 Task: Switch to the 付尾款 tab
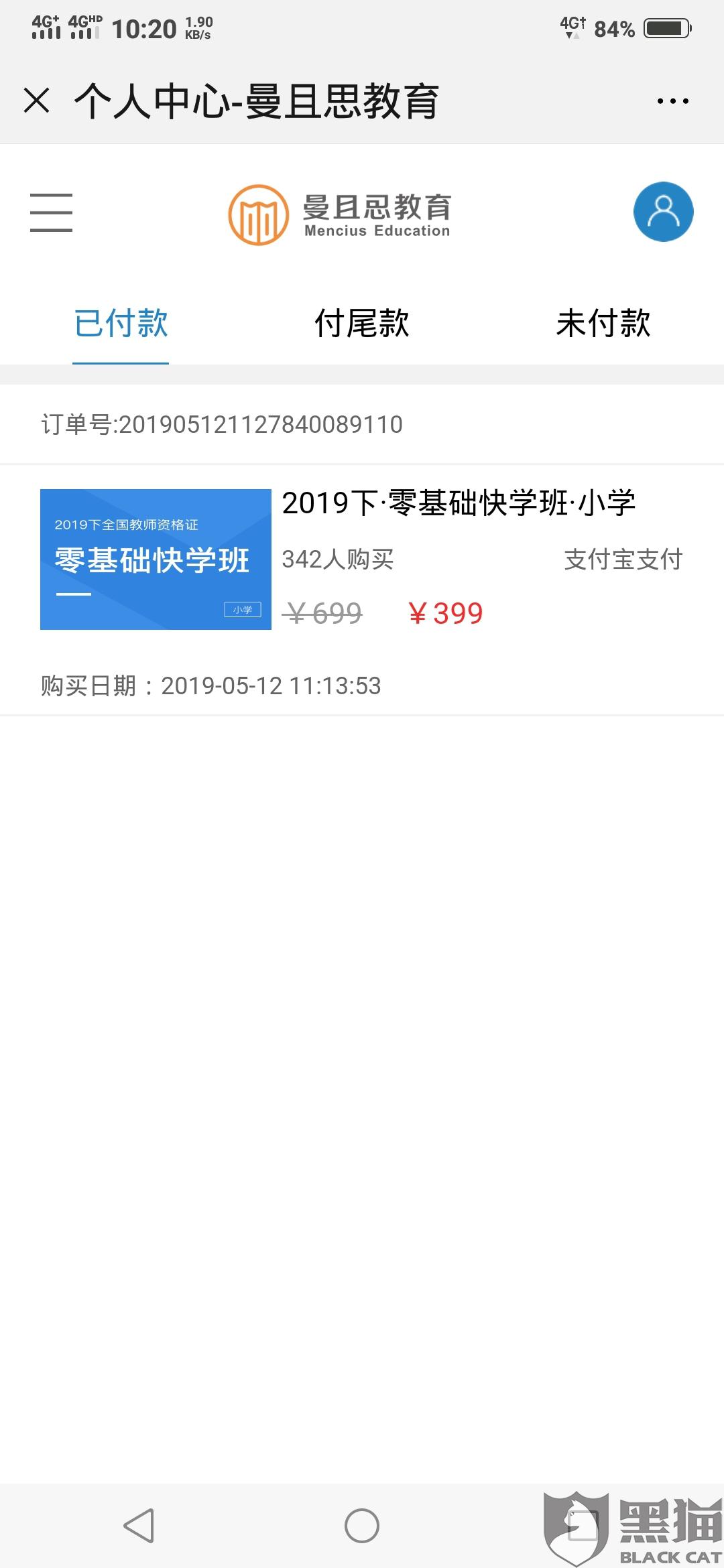click(x=362, y=323)
